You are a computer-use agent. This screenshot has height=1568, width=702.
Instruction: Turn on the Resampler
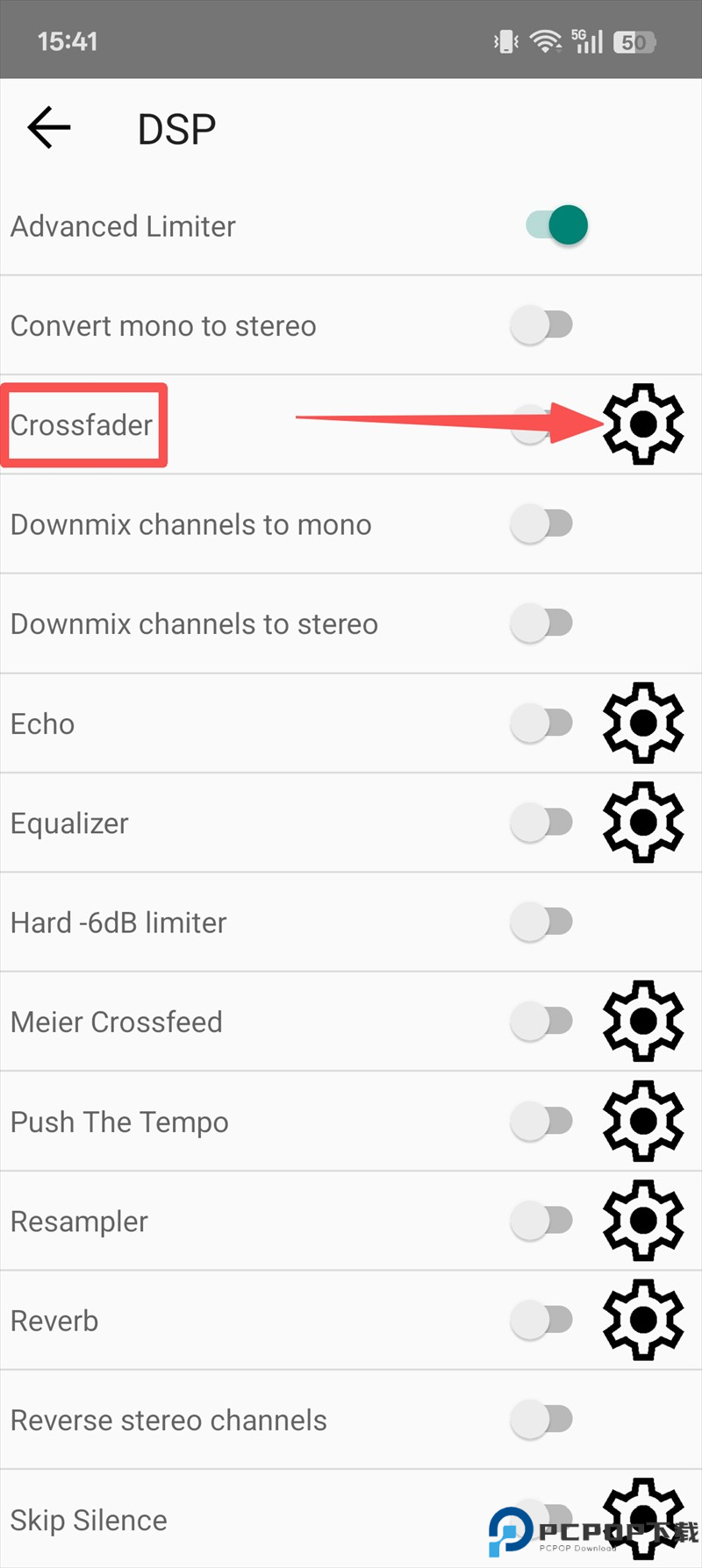541,1221
